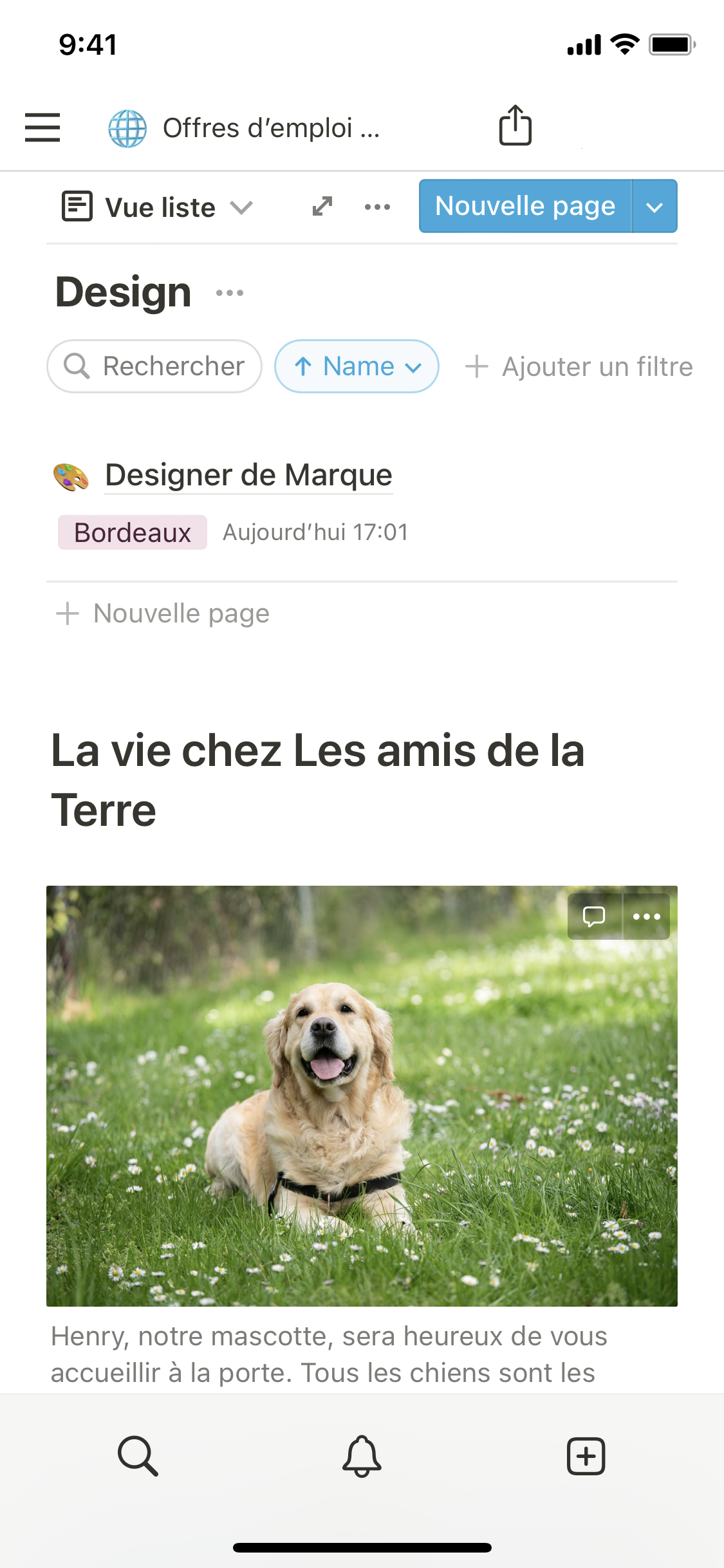Open the Design group options menu
This screenshot has height=1568, width=724.
tap(230, 293)
